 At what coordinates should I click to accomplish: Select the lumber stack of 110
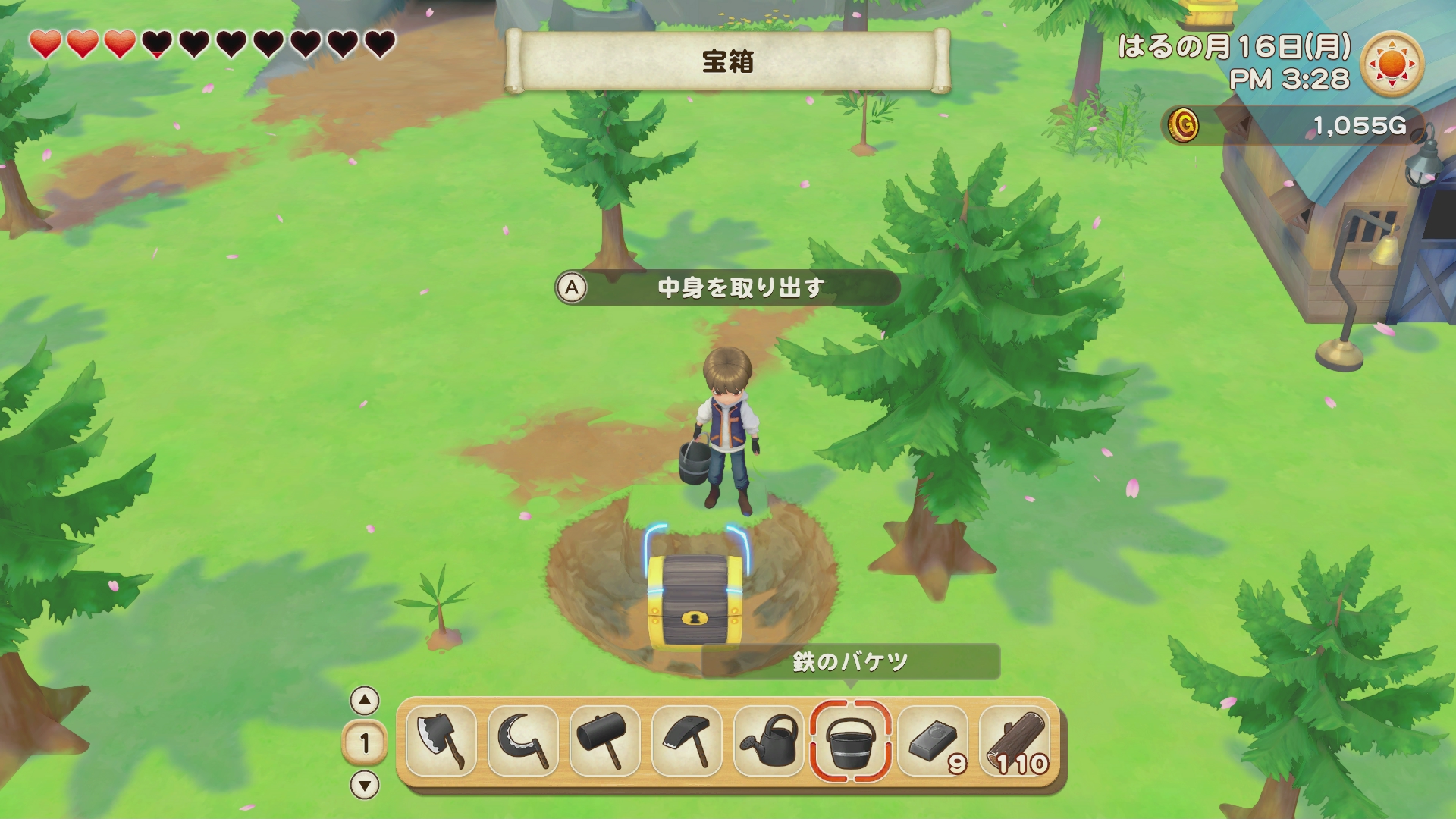tap(1015, 741)
